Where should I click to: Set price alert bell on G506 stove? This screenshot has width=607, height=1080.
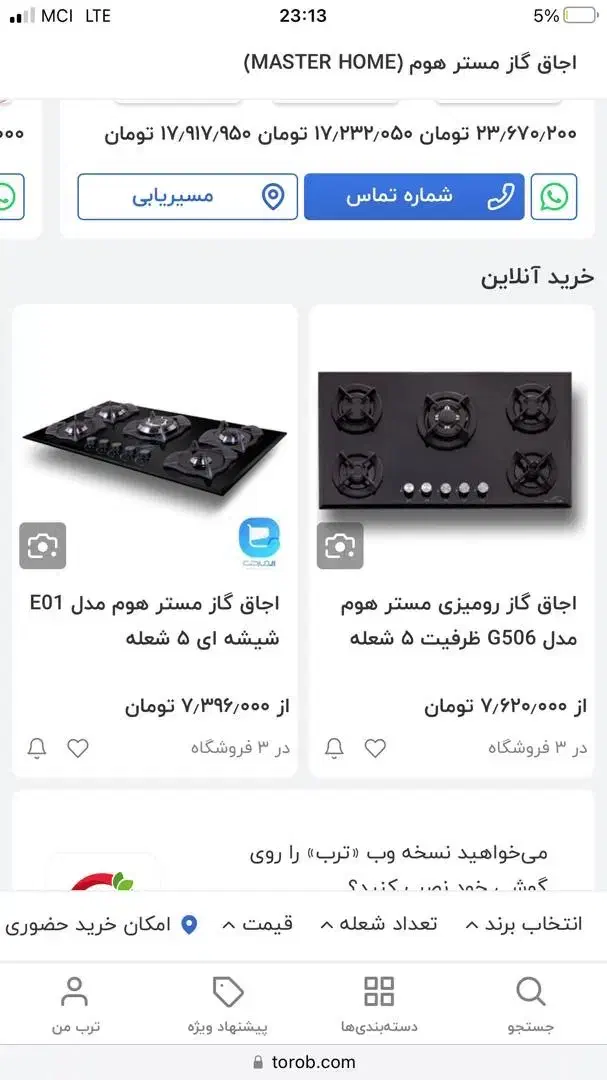point(334,747)
